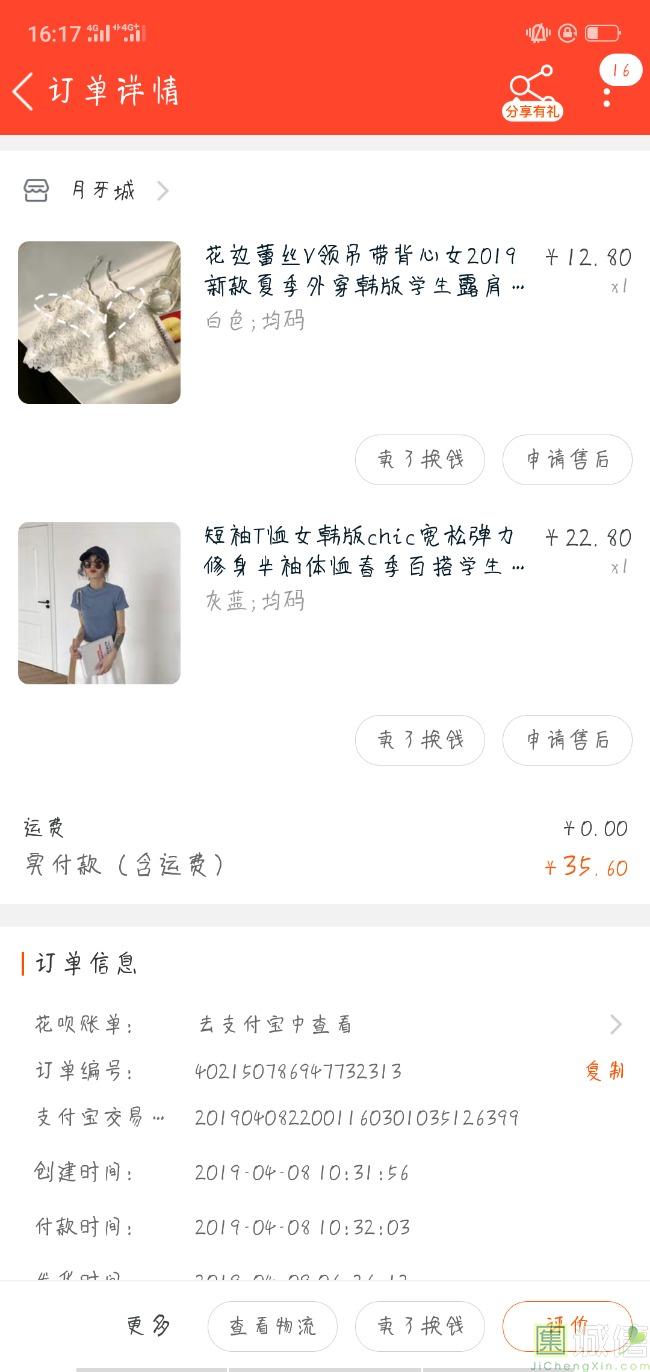Viewport: 650px width, 1372px height.
Task: Check delivery with 查看物流
Action: pyautogui.click(x=272, y=1326)
